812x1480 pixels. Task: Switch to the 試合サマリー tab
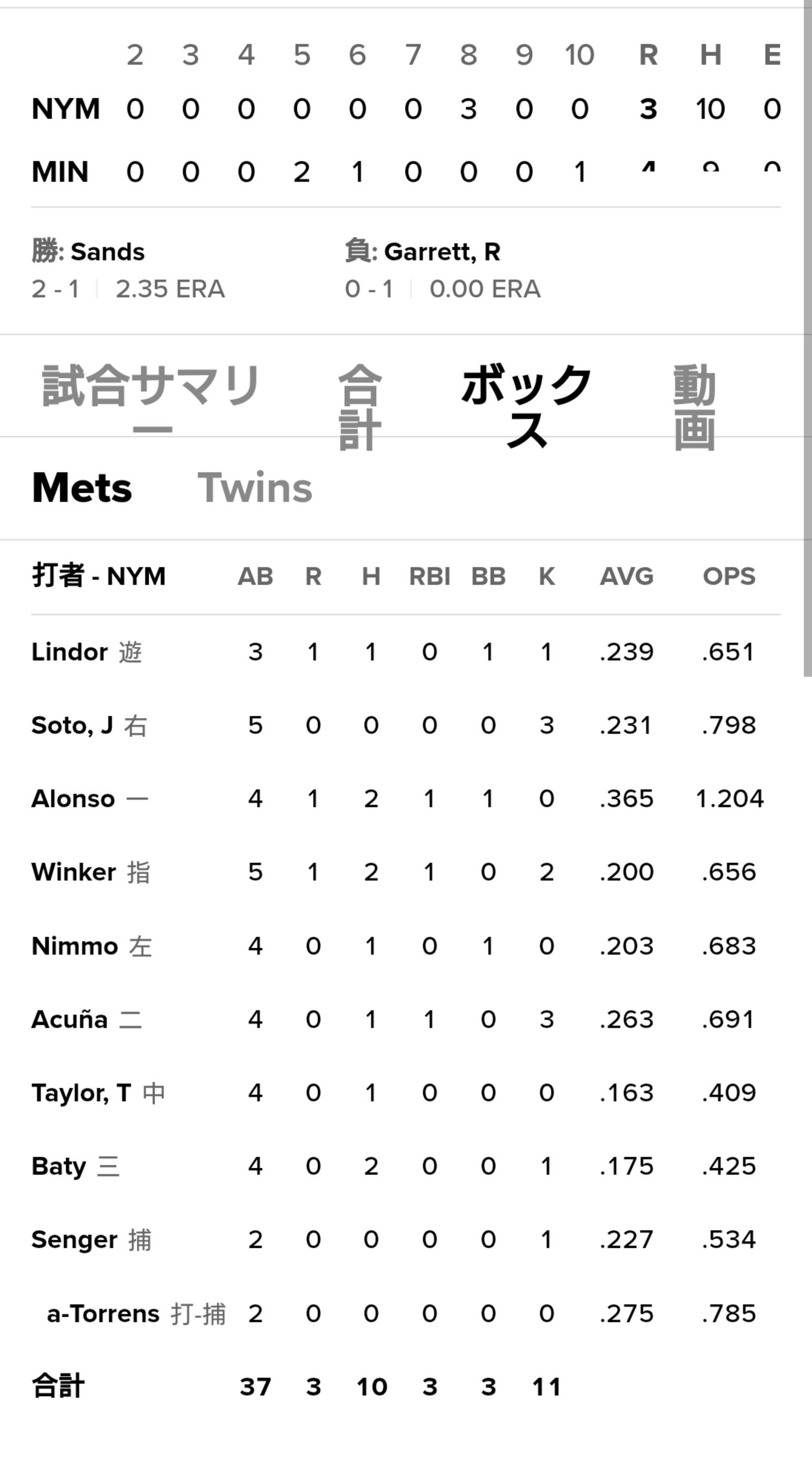(152, 401)
